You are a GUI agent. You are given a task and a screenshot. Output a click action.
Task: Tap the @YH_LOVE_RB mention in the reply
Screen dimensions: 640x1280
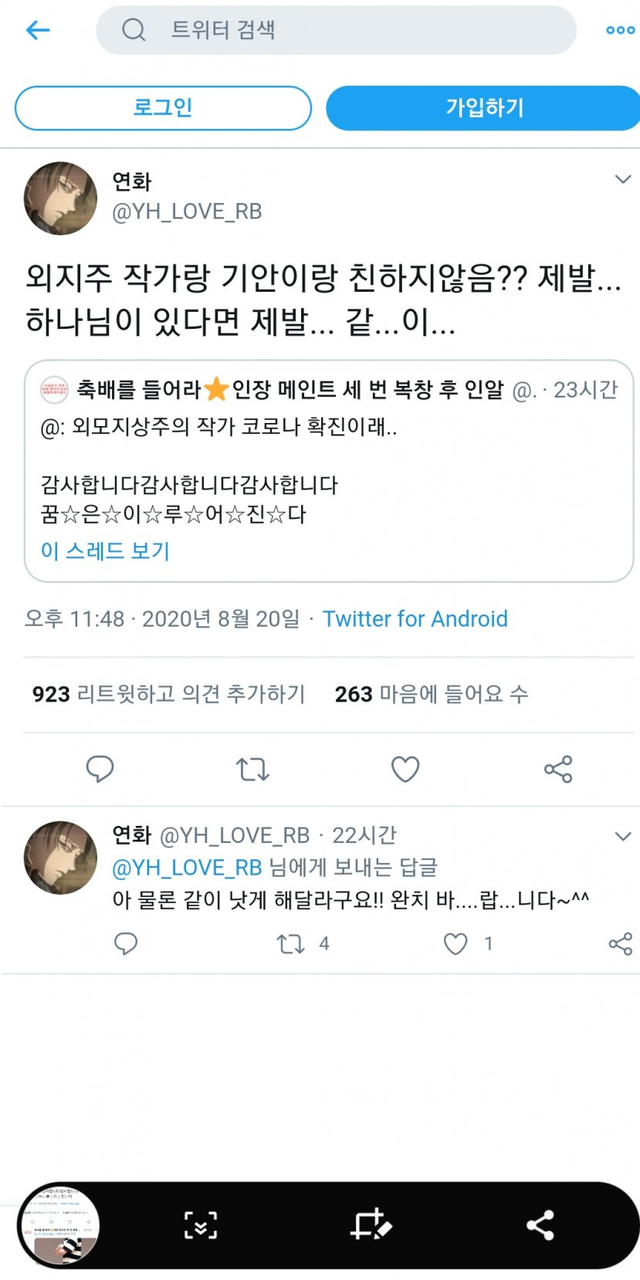(x=187, y=867)
